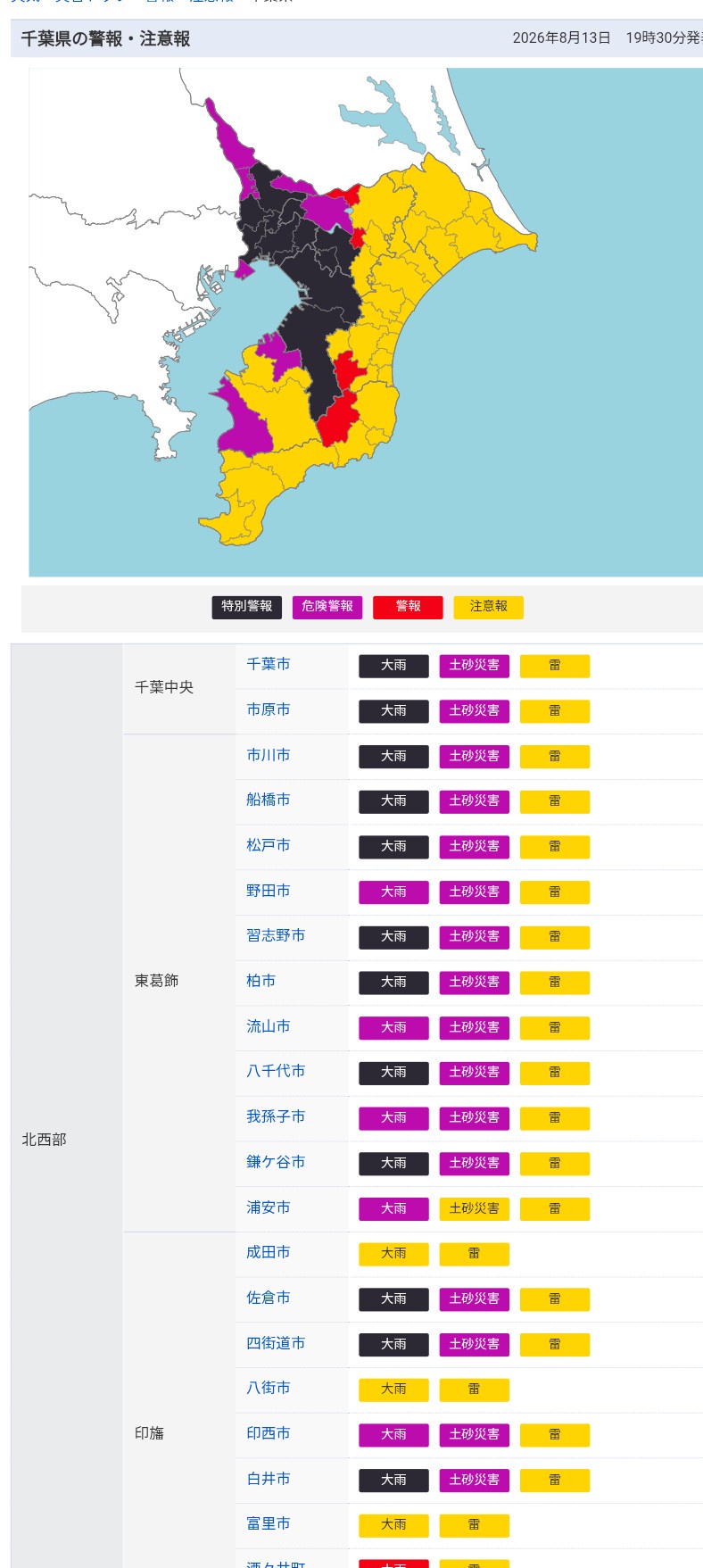Open 船橋市 warning details
Viewport: 703px width, 1568px height.
269,800
